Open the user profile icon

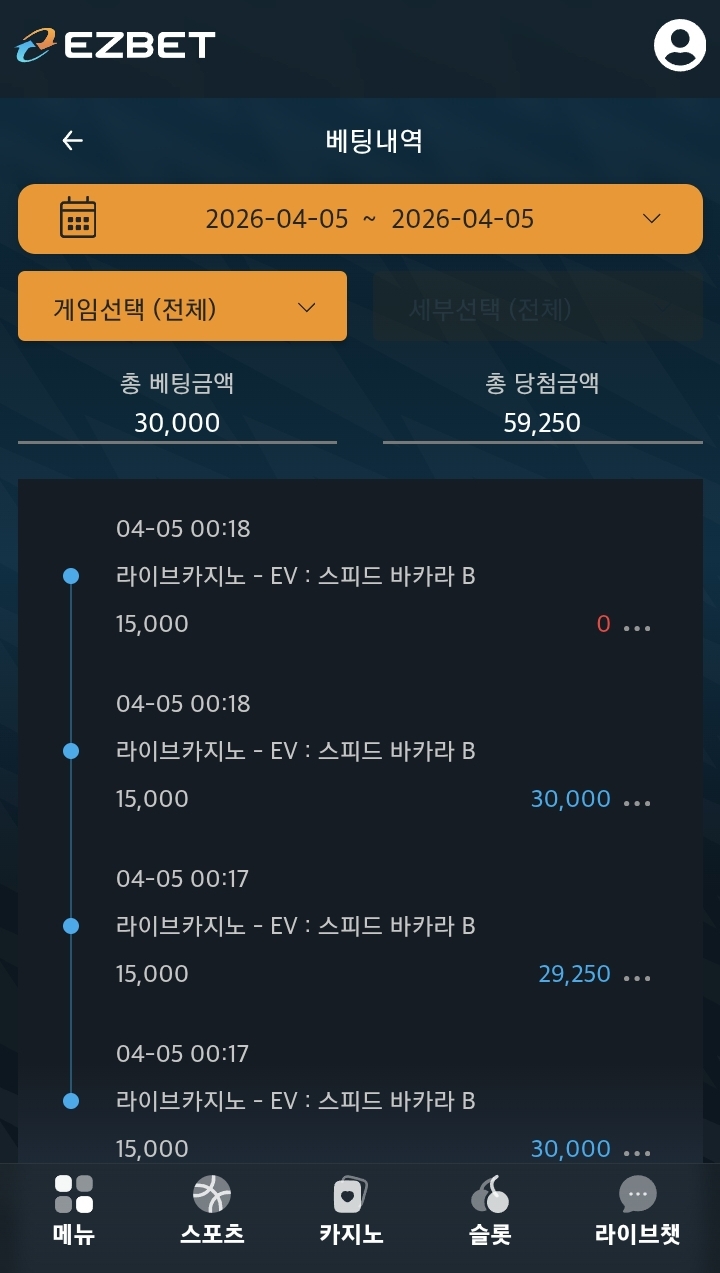[679, 45]
